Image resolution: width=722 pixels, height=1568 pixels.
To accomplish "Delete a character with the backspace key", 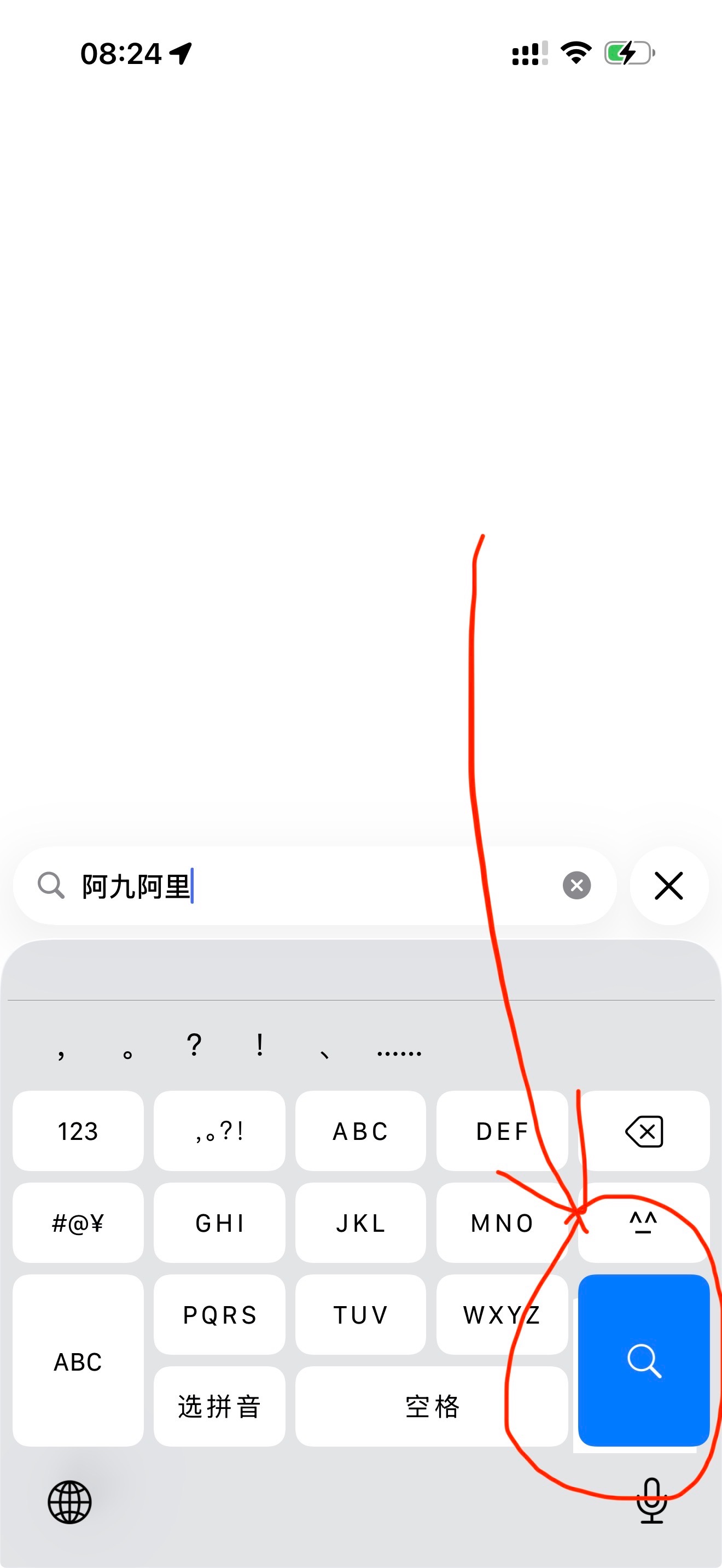I will point(643,1131).
